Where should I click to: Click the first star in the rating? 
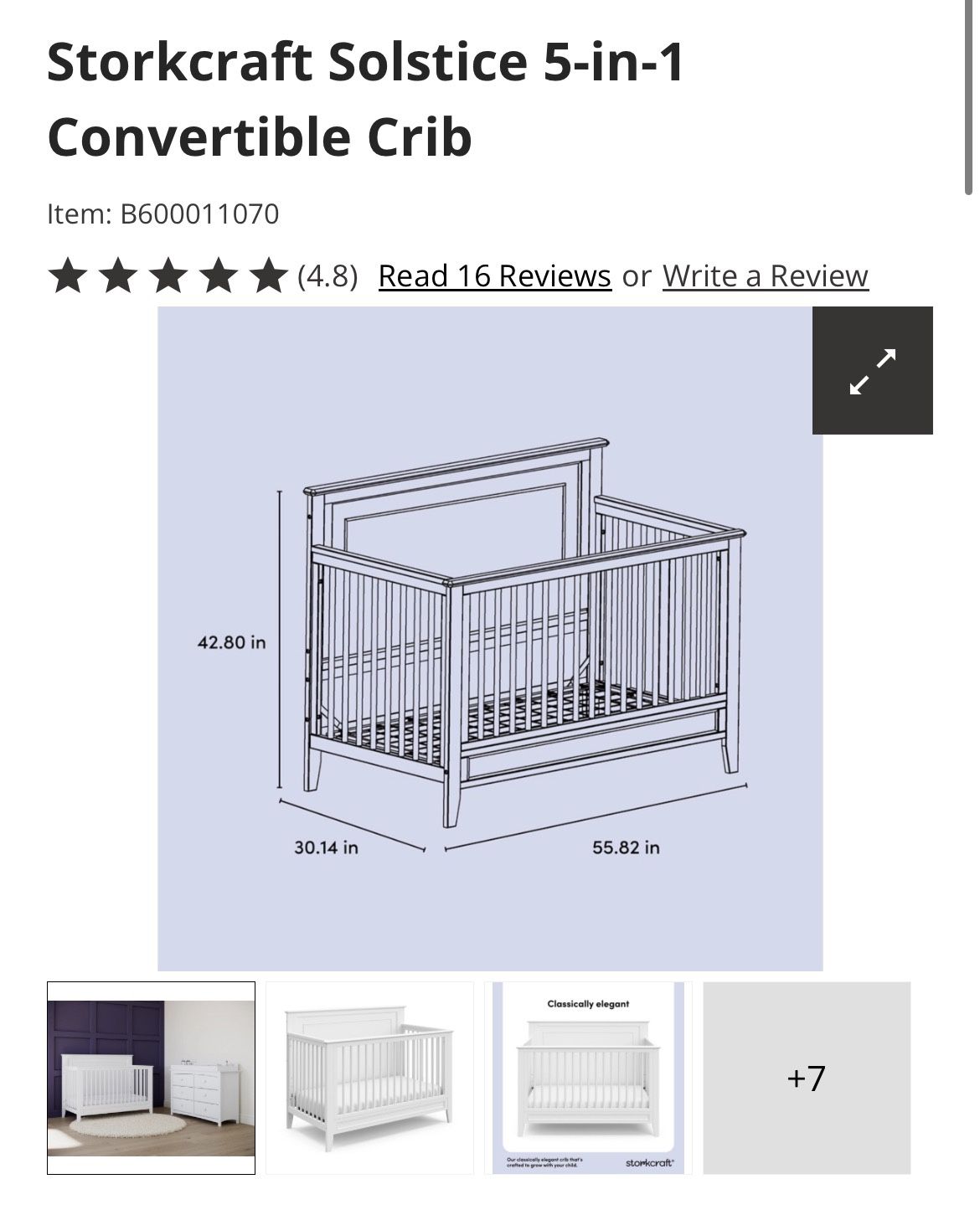(67, 275)
